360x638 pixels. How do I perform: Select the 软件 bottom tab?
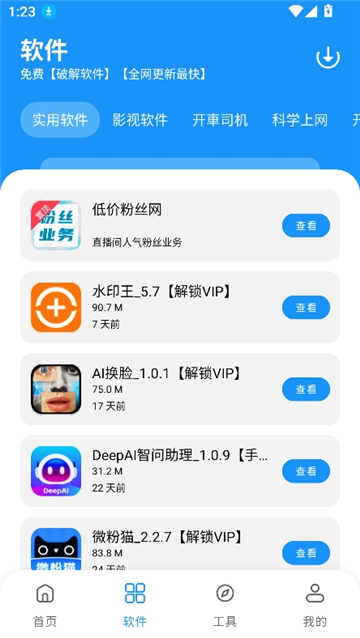tap(135, 605)
